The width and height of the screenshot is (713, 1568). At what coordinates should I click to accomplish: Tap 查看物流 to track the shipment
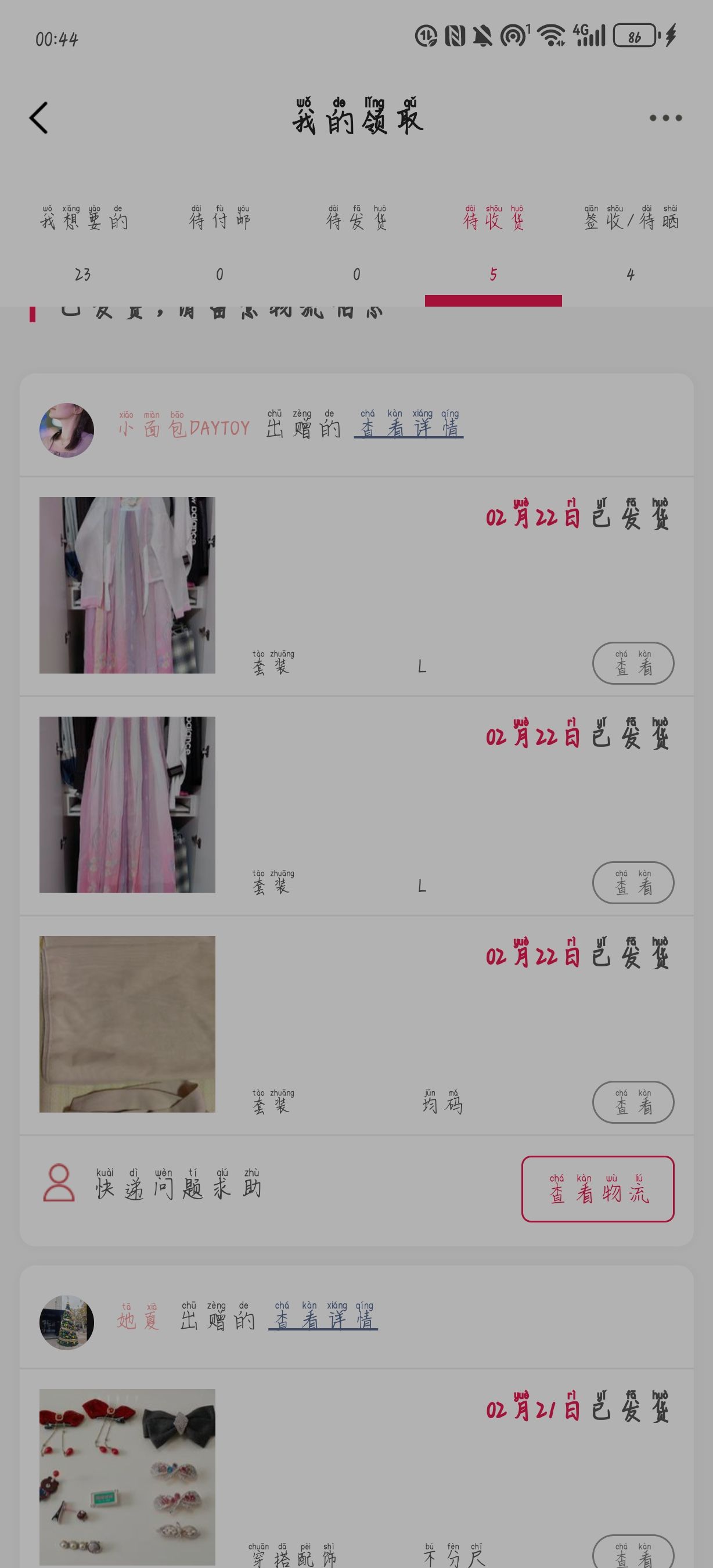(597, 1189)
